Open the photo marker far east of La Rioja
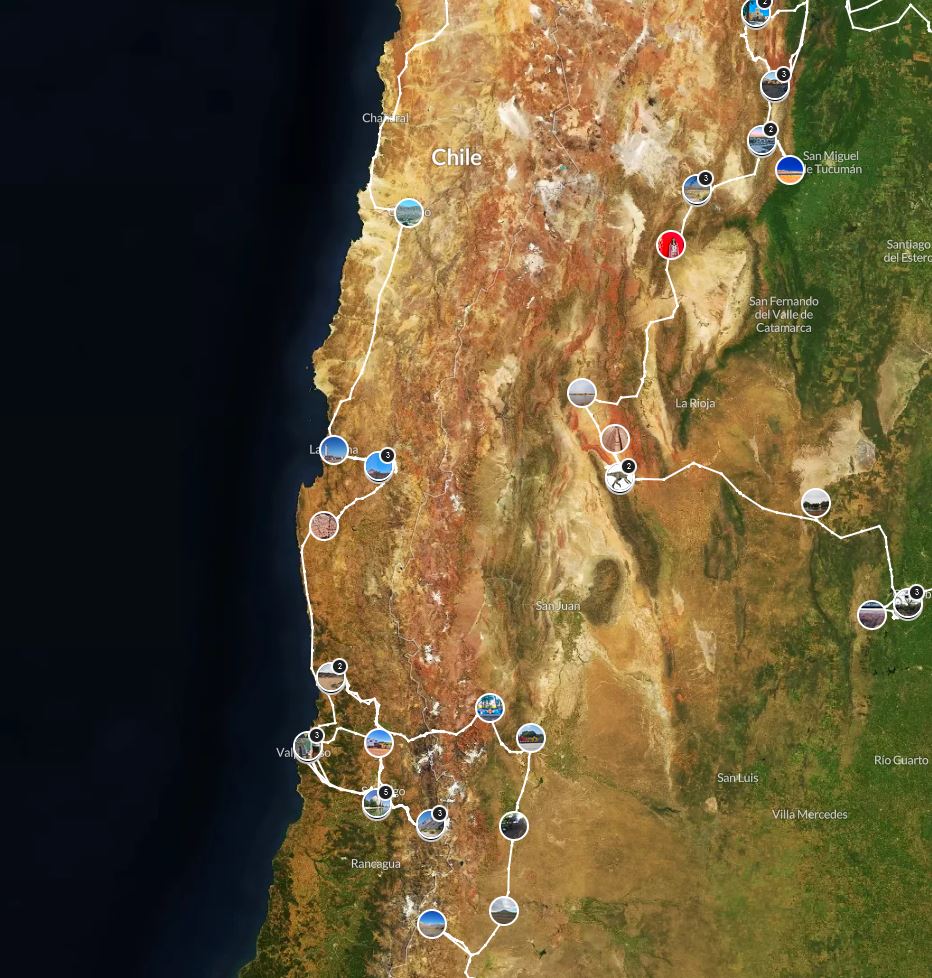932x978 pixels. click(816, 502)
